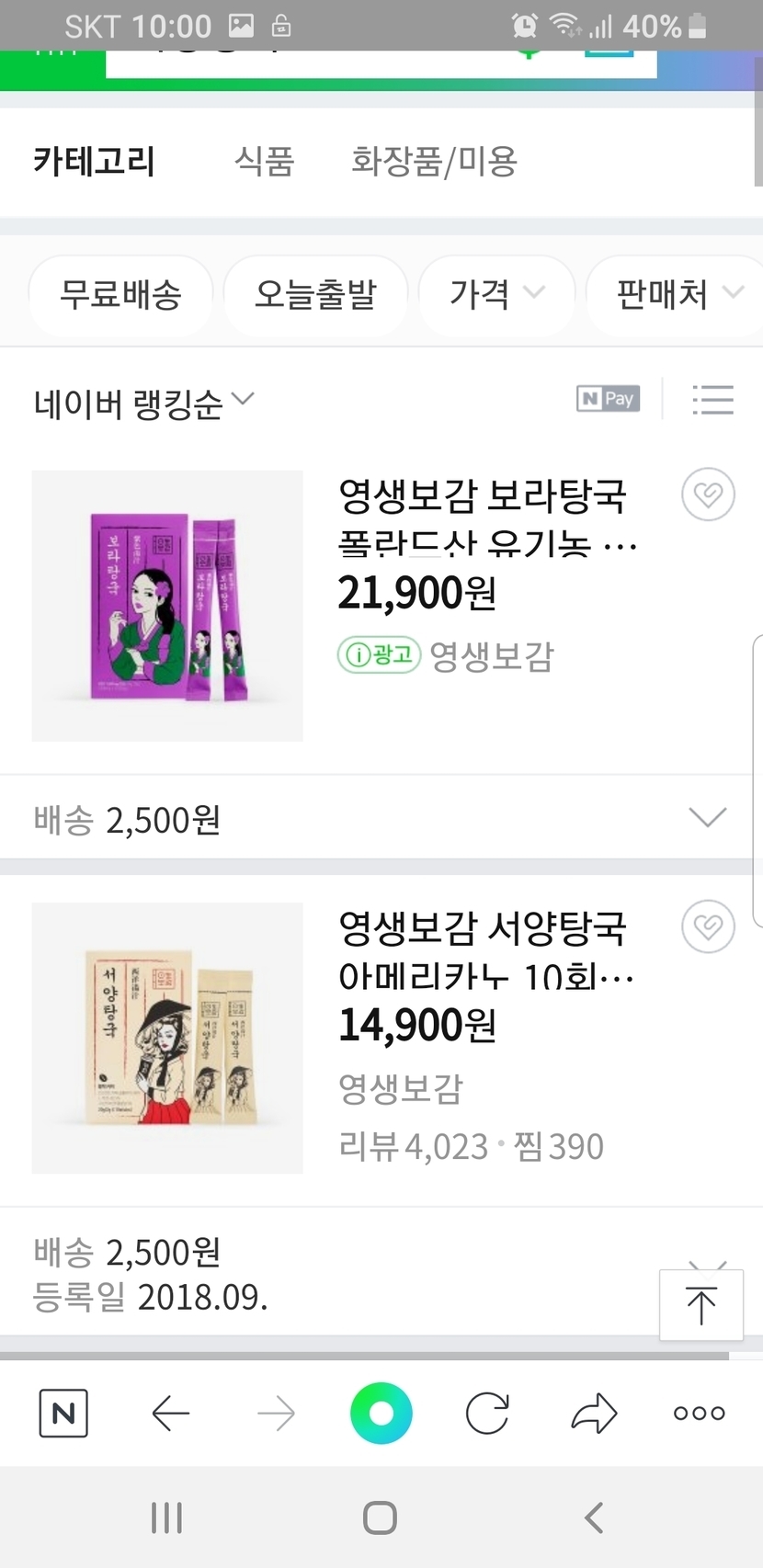
Task: Share this page
Action: [x=594, y=1414]
